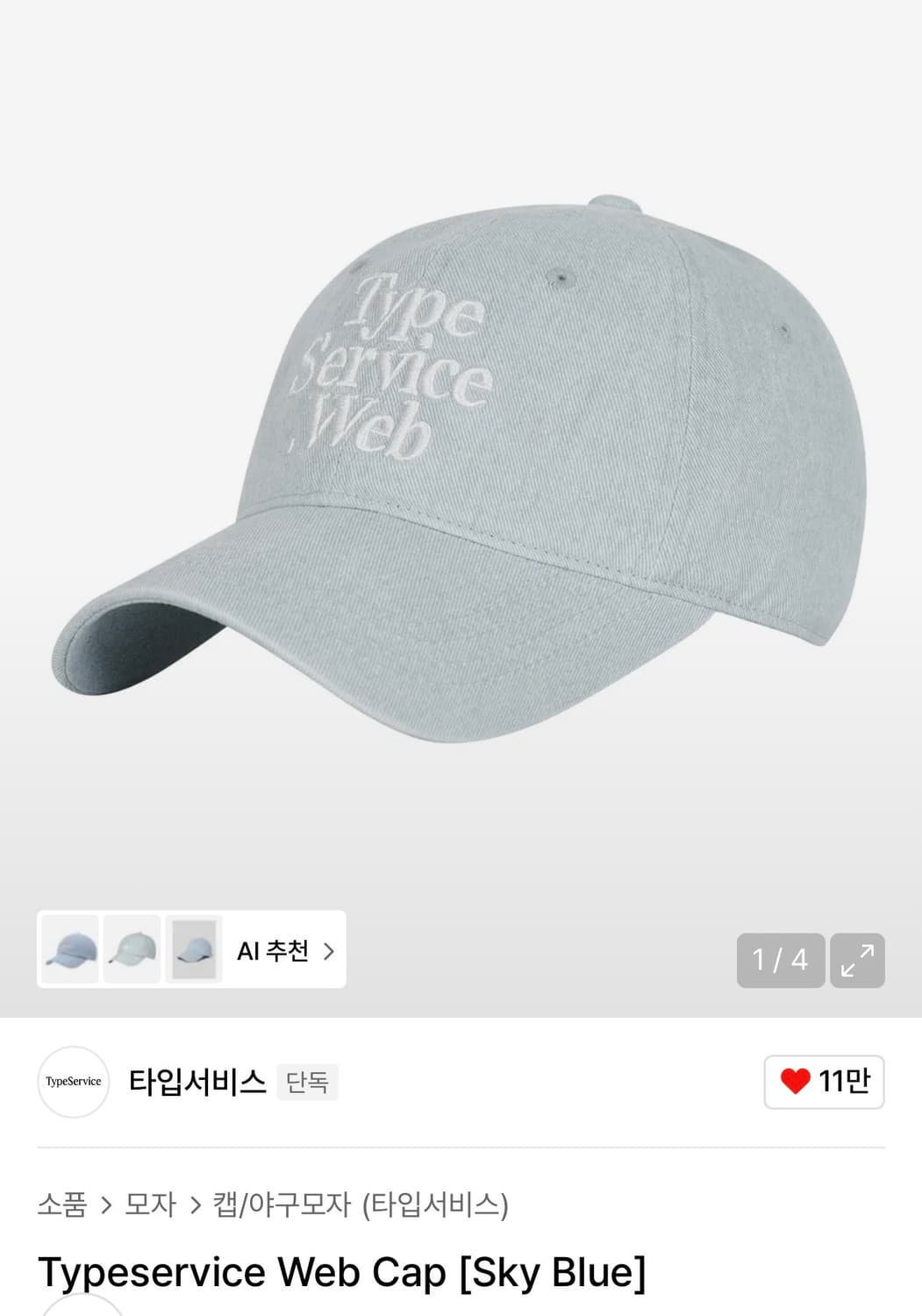922x1316 pixels.
Task: Toggle the 단독 exclusive badge
Action: (307, 1083)
